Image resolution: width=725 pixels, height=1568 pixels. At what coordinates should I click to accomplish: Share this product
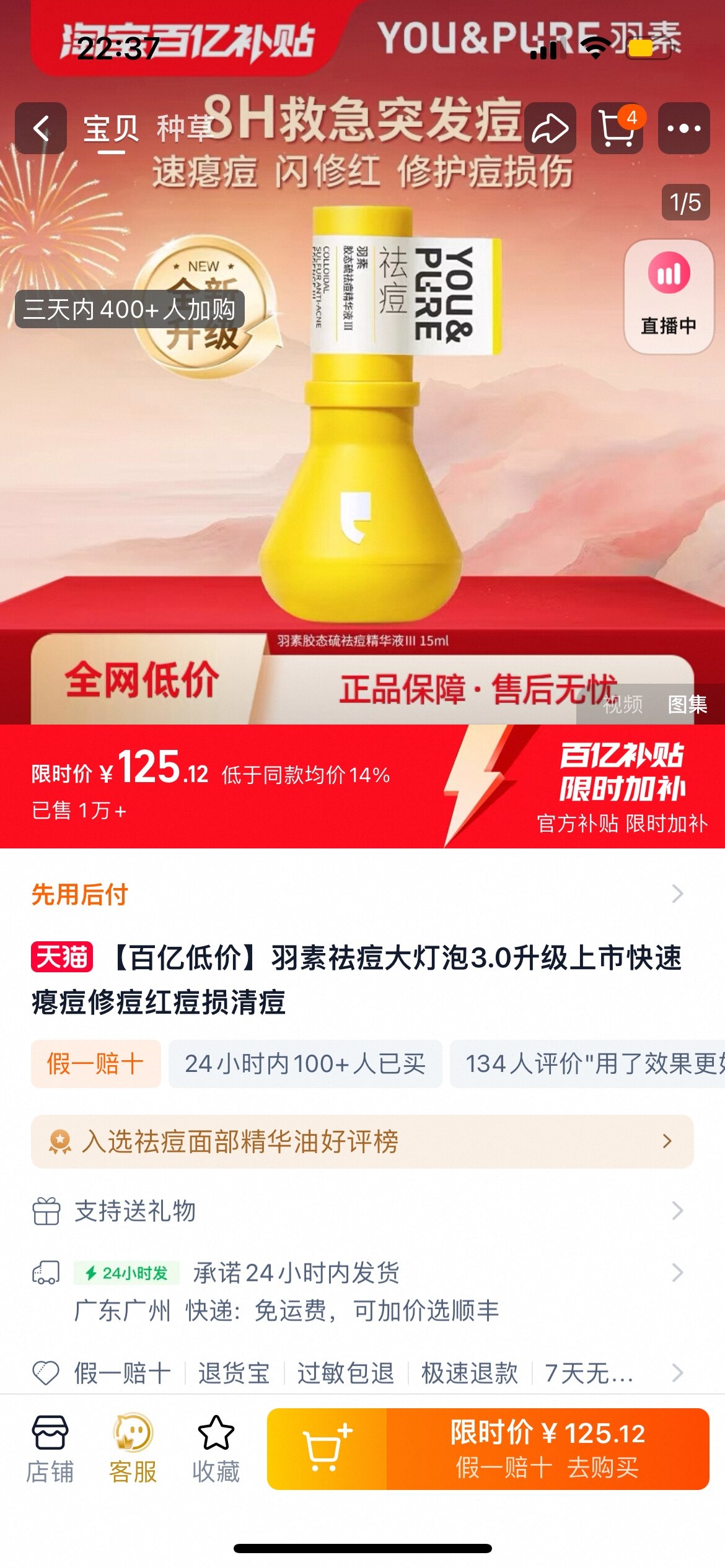pos(550,128)
